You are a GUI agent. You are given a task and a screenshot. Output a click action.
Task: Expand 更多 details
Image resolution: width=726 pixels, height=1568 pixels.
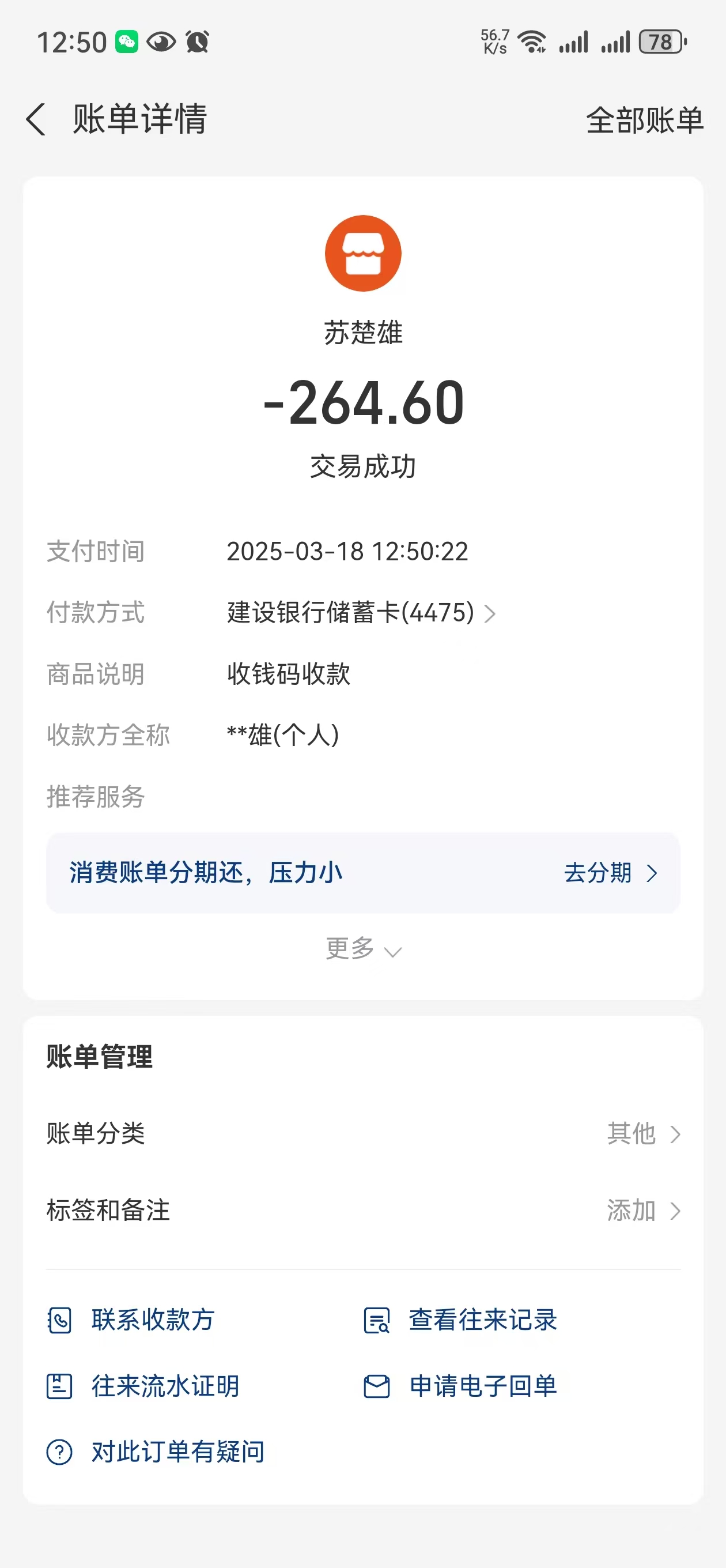(x=362, y=949)
